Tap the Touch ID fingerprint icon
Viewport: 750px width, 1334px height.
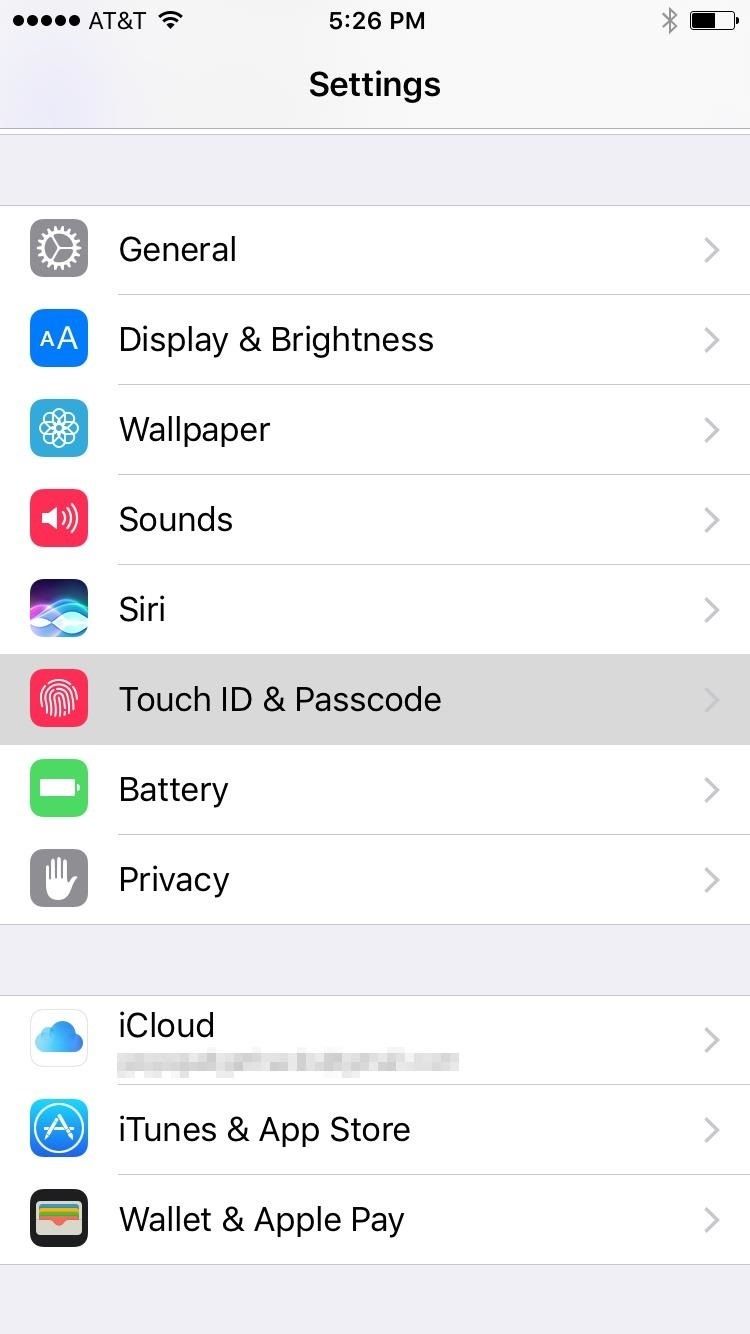point(58,699)
